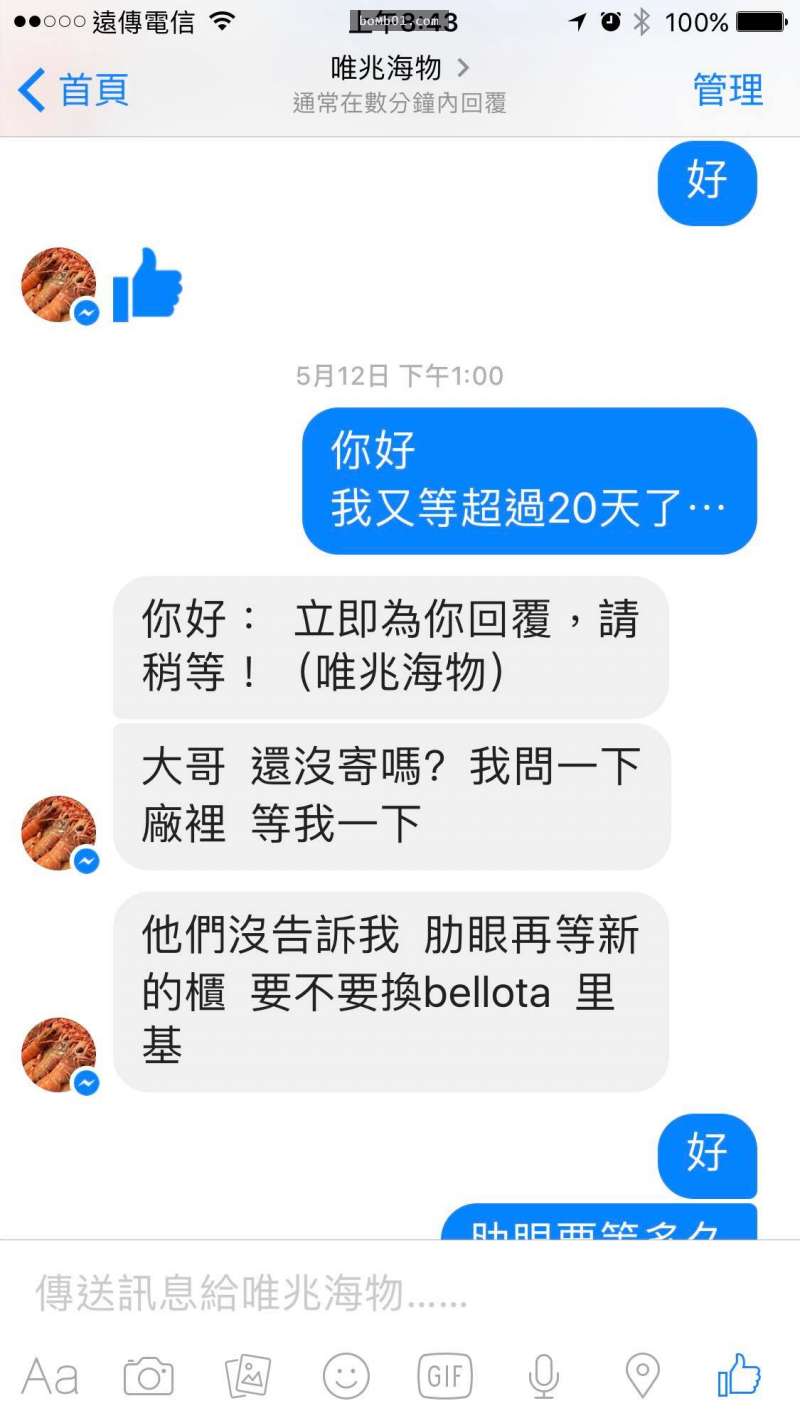Tap 唯兆海物 avatar beside the bellota message

point(60,1056)
